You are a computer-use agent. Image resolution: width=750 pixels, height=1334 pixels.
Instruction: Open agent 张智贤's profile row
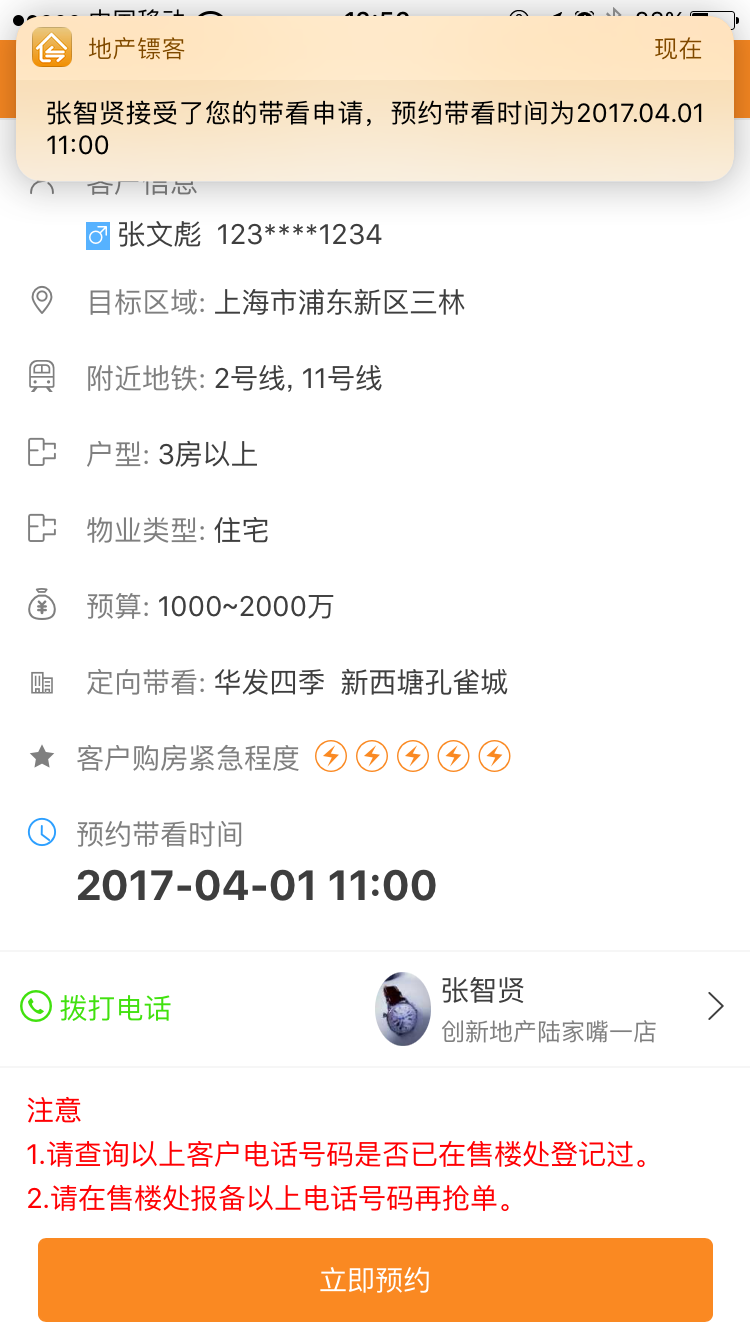(x=550, y=1008)
